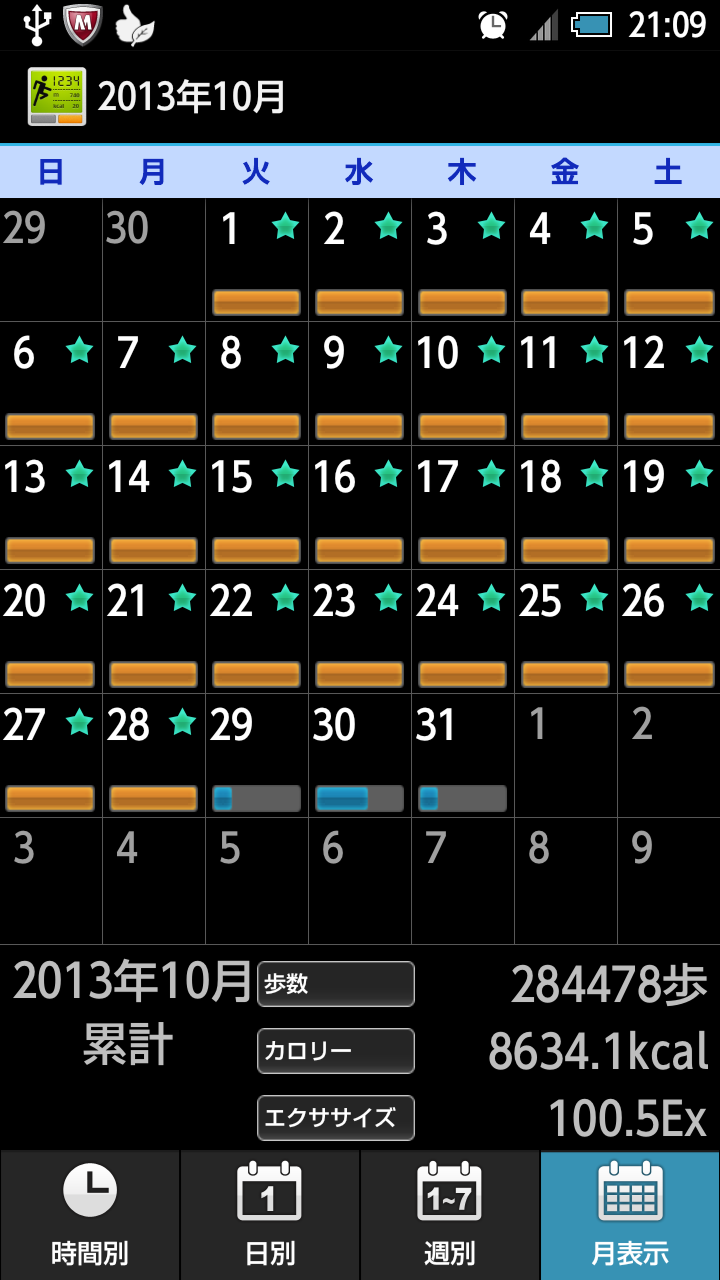The image size is (720, 1280).
Task: Select October 15 calendar cell
Action: point(257,508)
